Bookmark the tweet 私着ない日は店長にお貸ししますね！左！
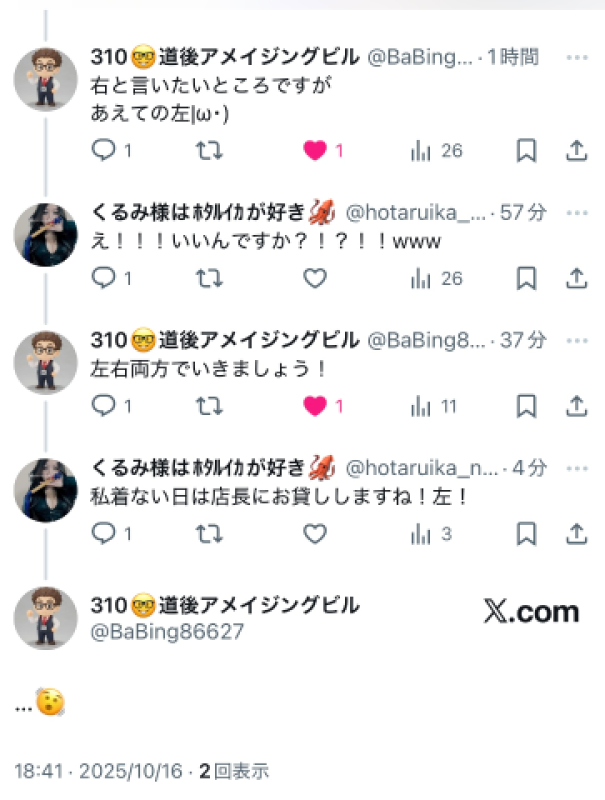Image resolution: width=605 pixels, height=800 pixels. [526, 534]
